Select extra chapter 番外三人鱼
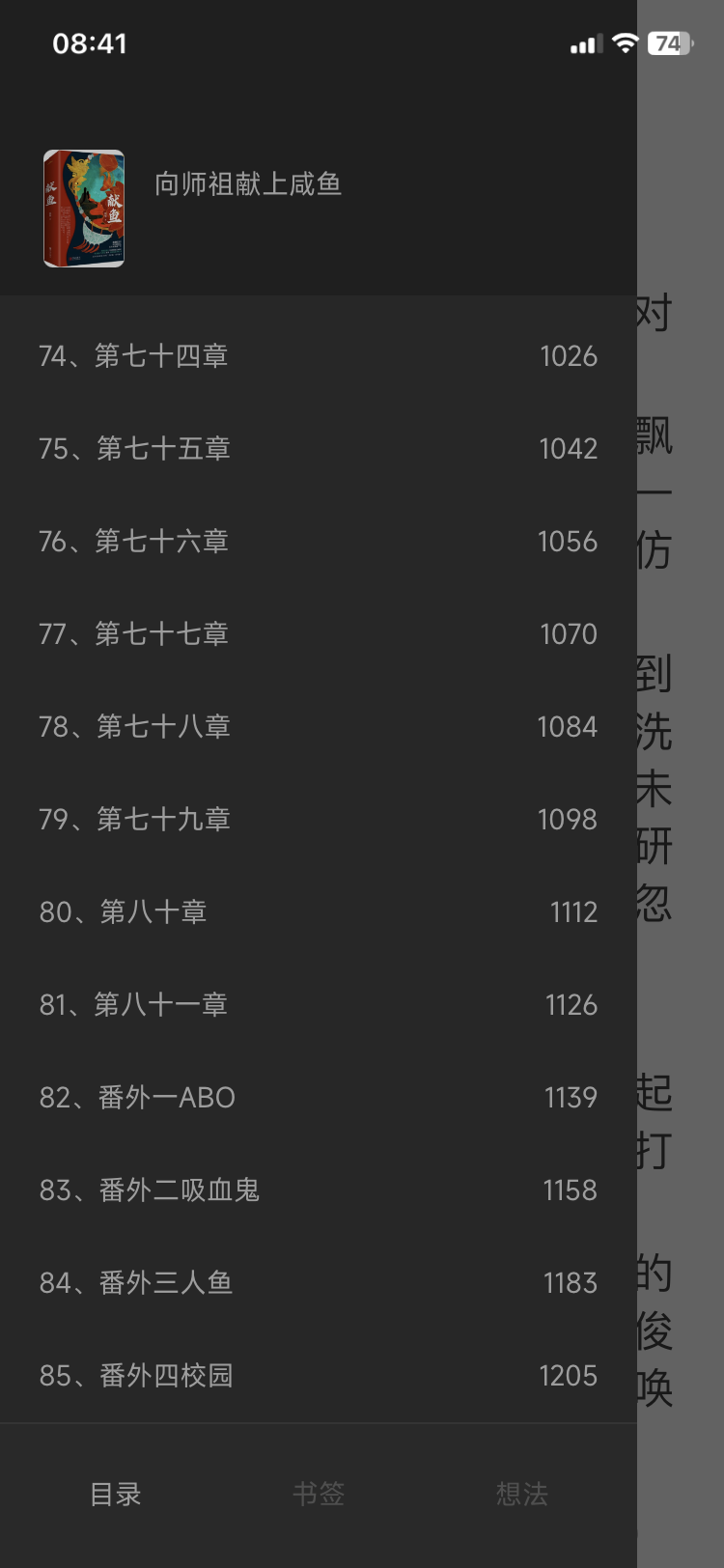The image size is (724, 1568). coord(319,1283)
